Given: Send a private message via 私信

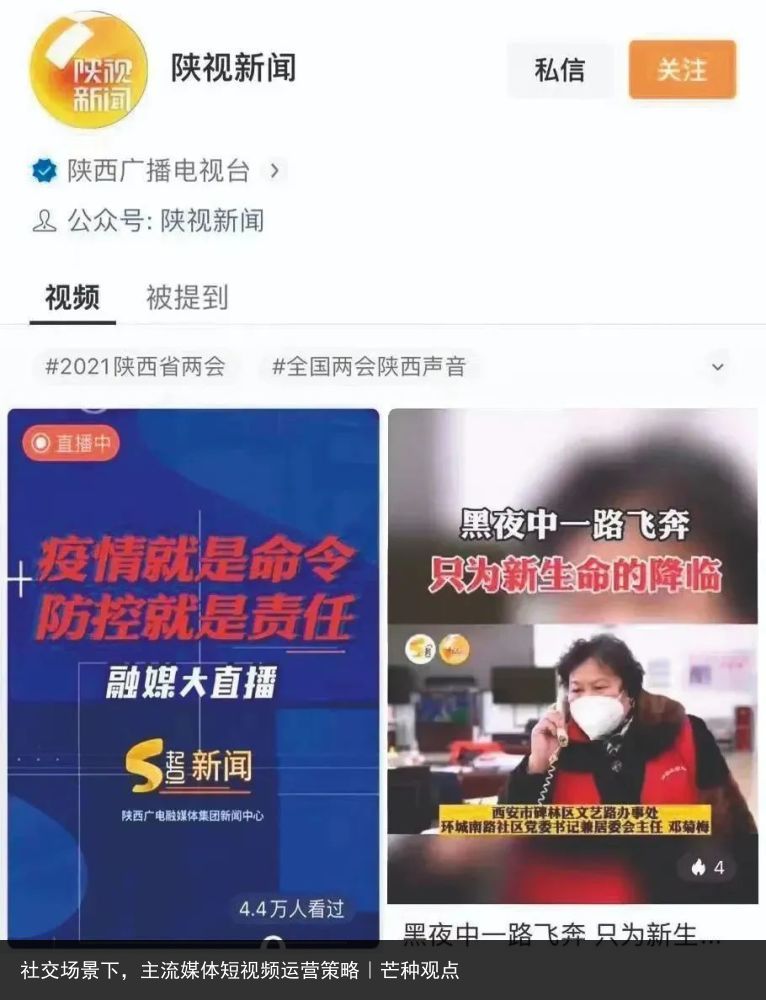Looking at the screenshot, I should pos(560,70).
